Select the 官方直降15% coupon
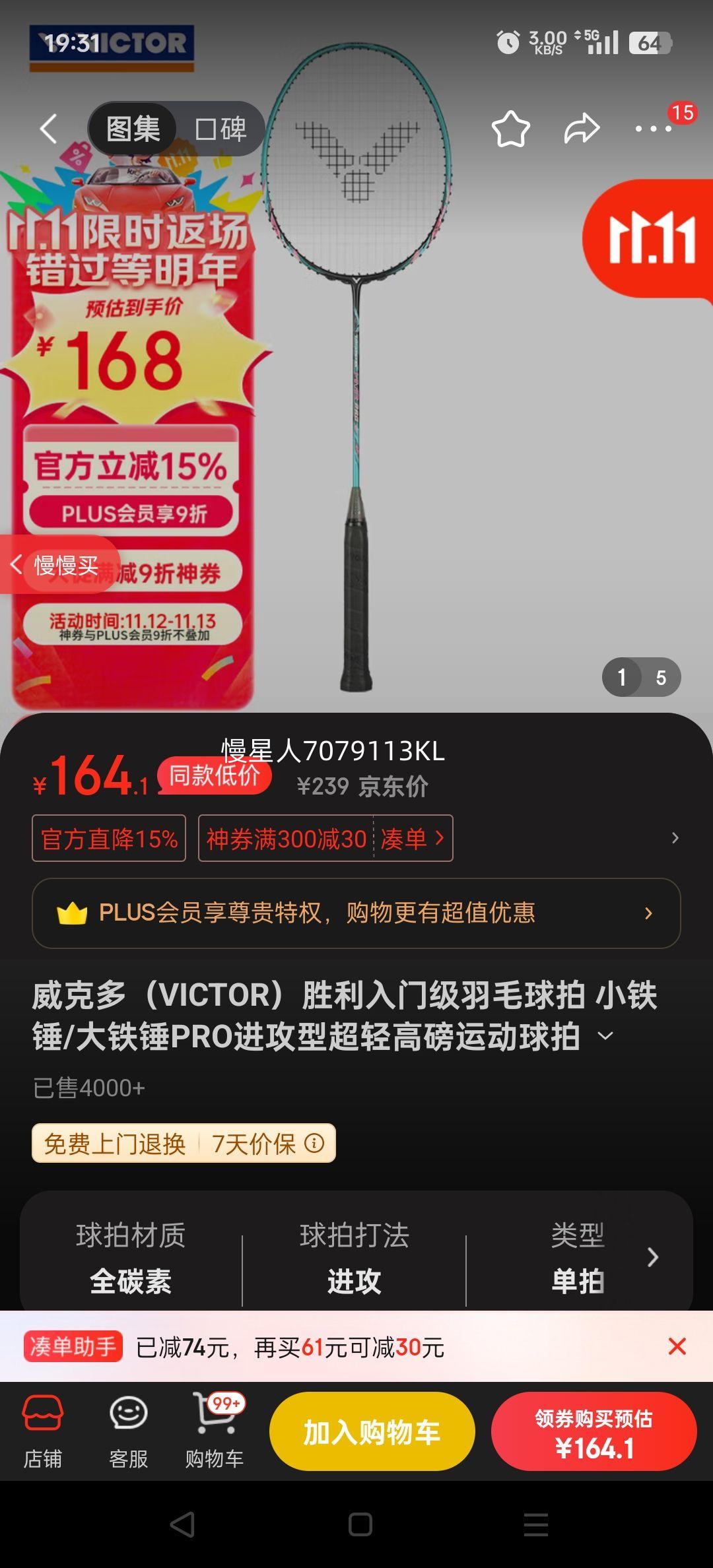 [108, 838]
